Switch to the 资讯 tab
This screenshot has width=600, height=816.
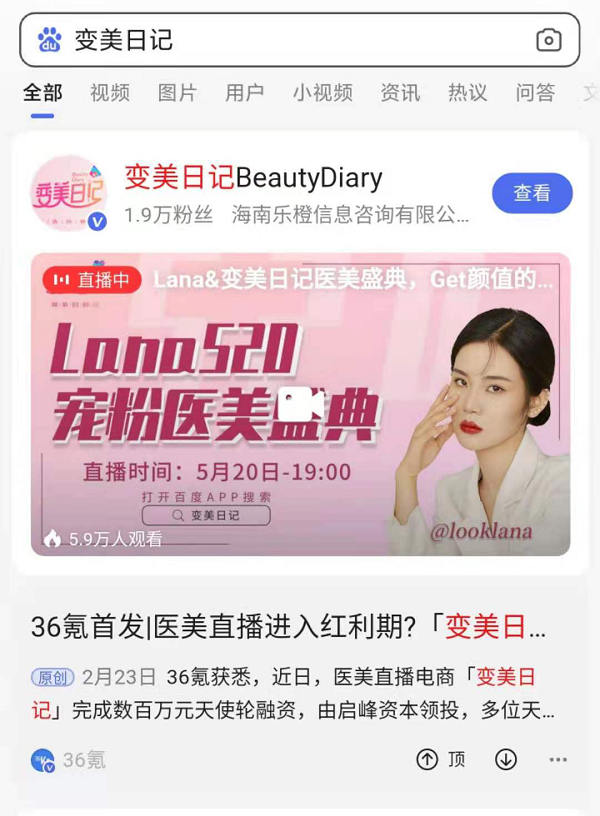click(400, 93)
